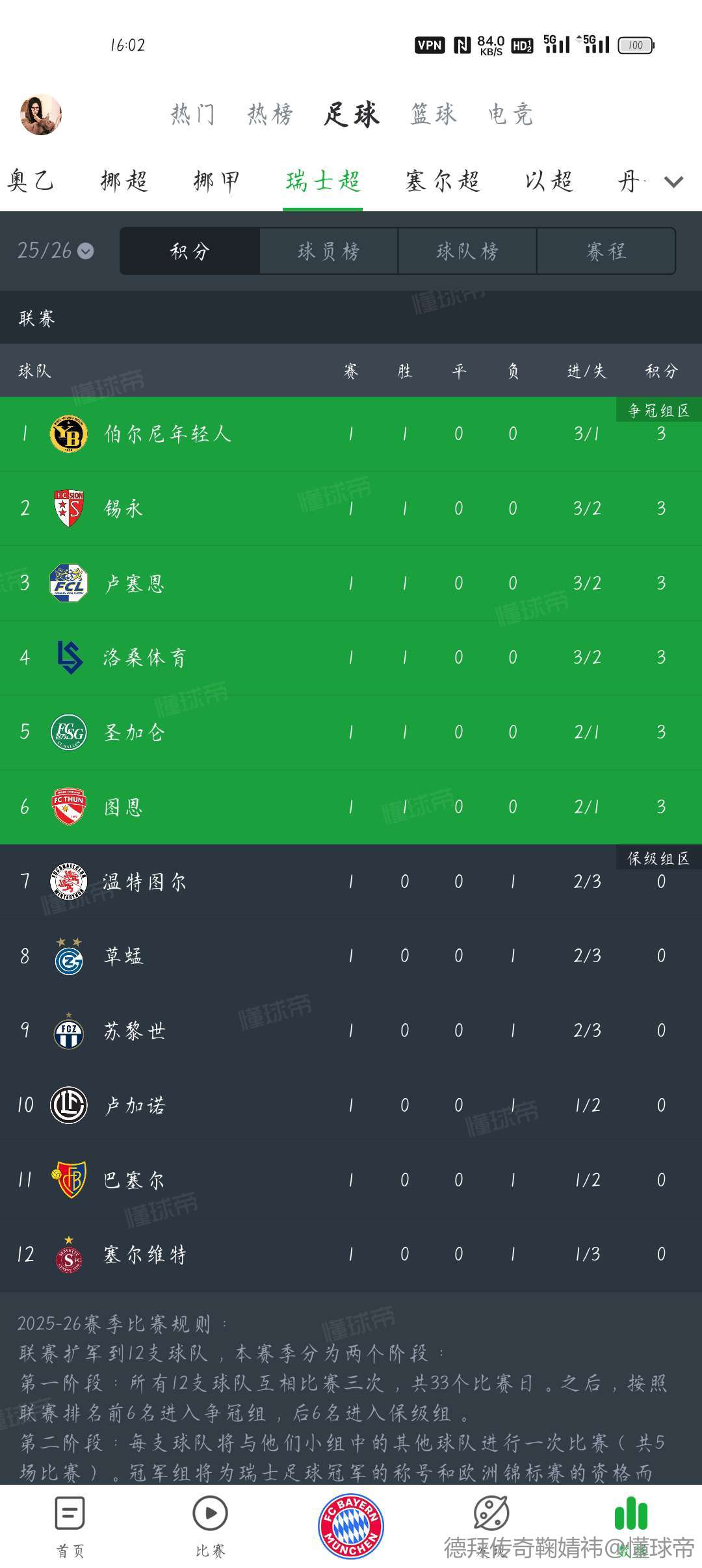Image resolution: width=702 pixels, height=1568 pixels.
Task: Open team 锡永 row
Action: [123, 508]
